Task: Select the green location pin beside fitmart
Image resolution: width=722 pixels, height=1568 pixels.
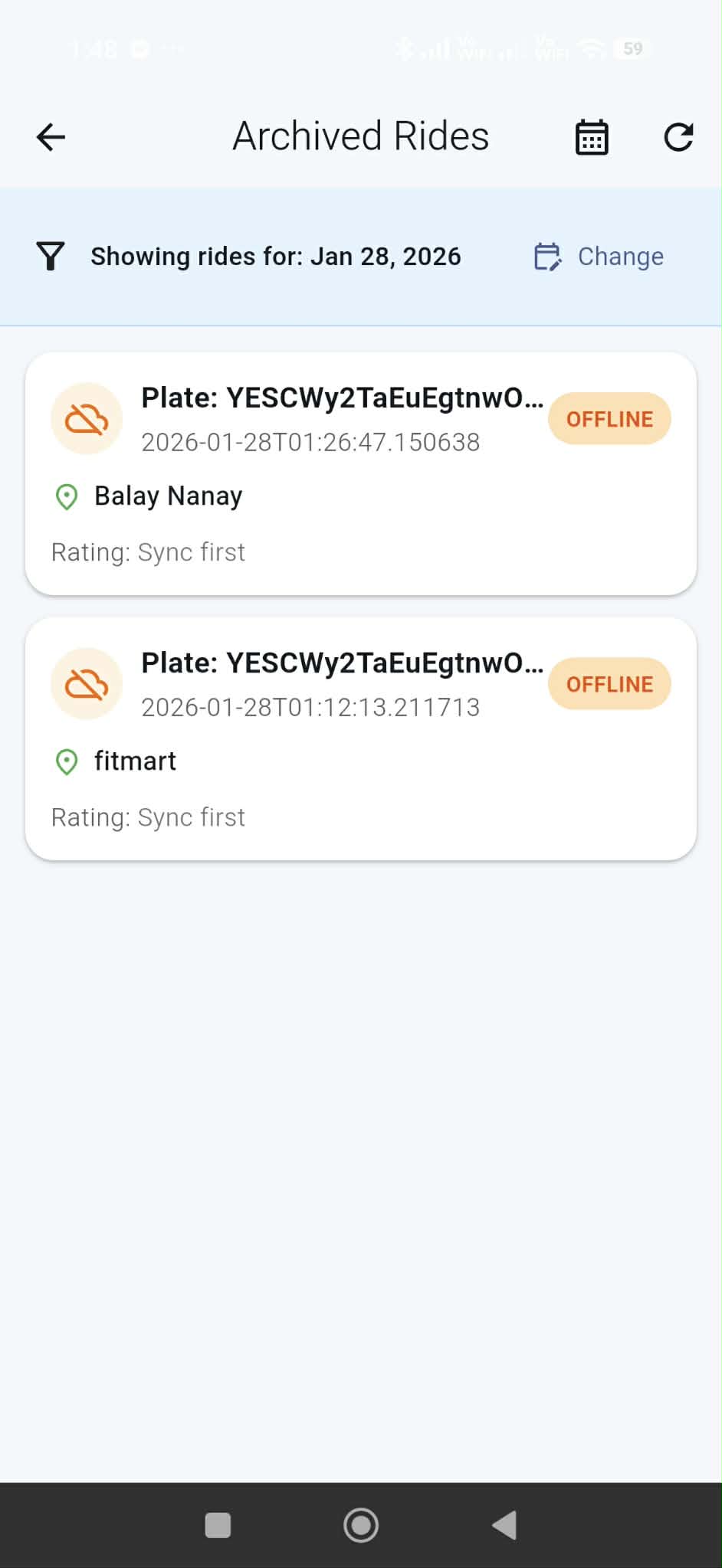Action: click(x=67, y=762)
